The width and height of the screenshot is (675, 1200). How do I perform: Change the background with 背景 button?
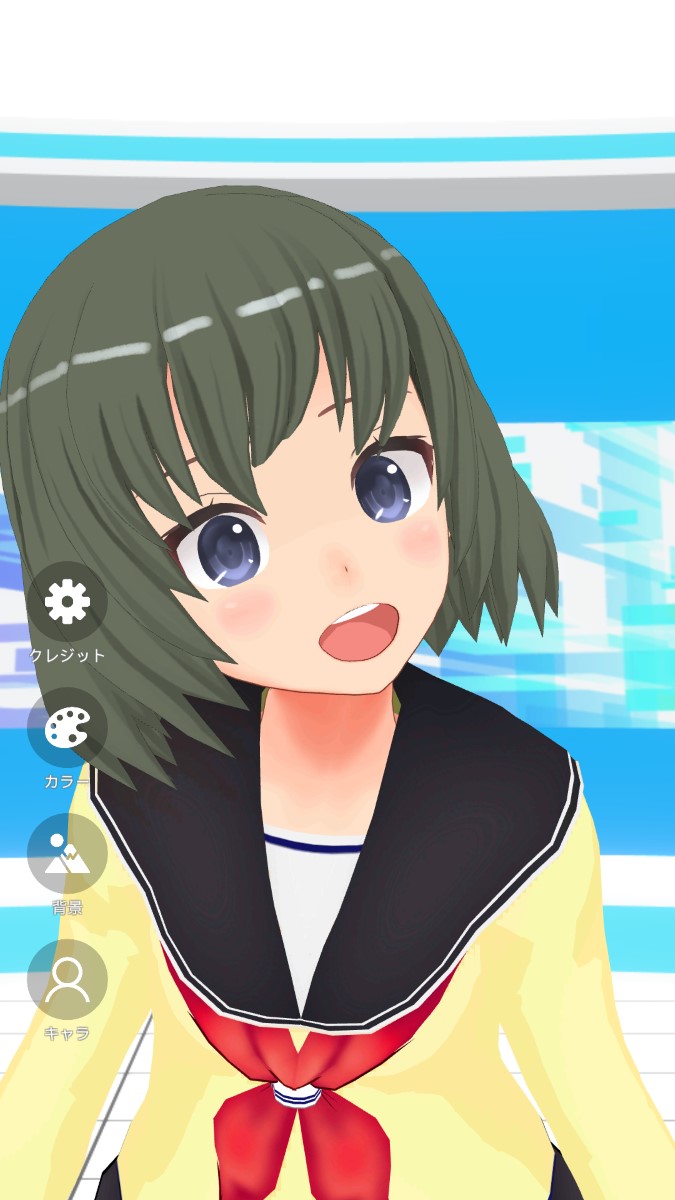[67, 854]
